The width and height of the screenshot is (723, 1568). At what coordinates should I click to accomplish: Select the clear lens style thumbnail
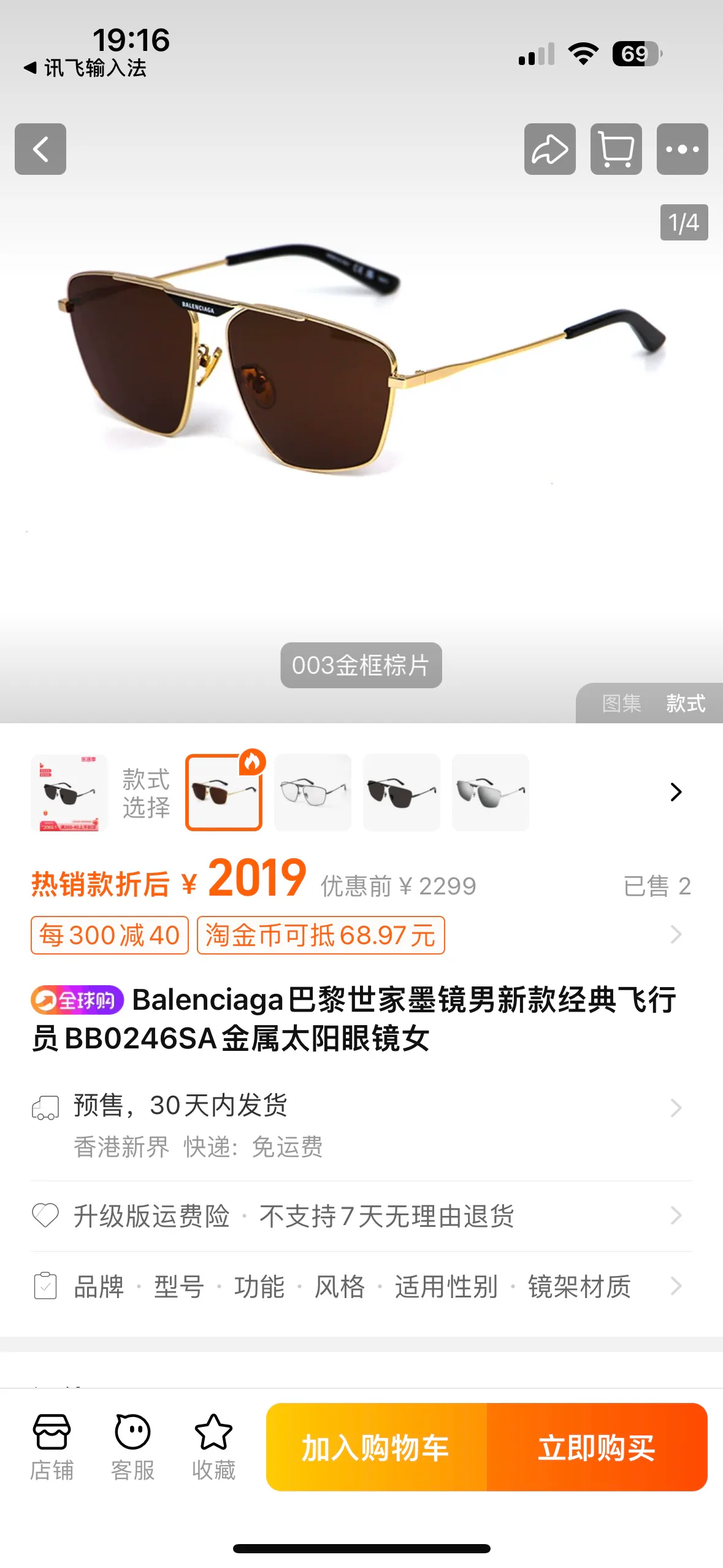click(x=313, y=792)
